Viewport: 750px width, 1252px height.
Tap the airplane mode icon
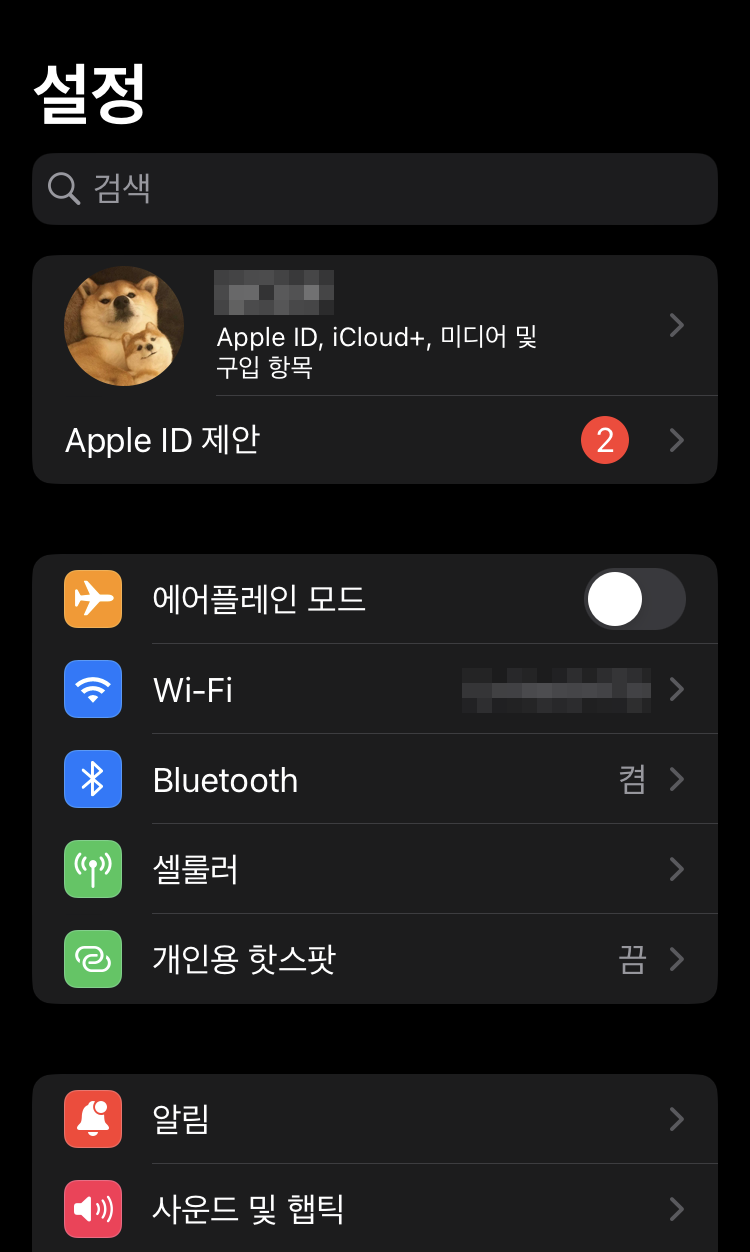(91, 598)
